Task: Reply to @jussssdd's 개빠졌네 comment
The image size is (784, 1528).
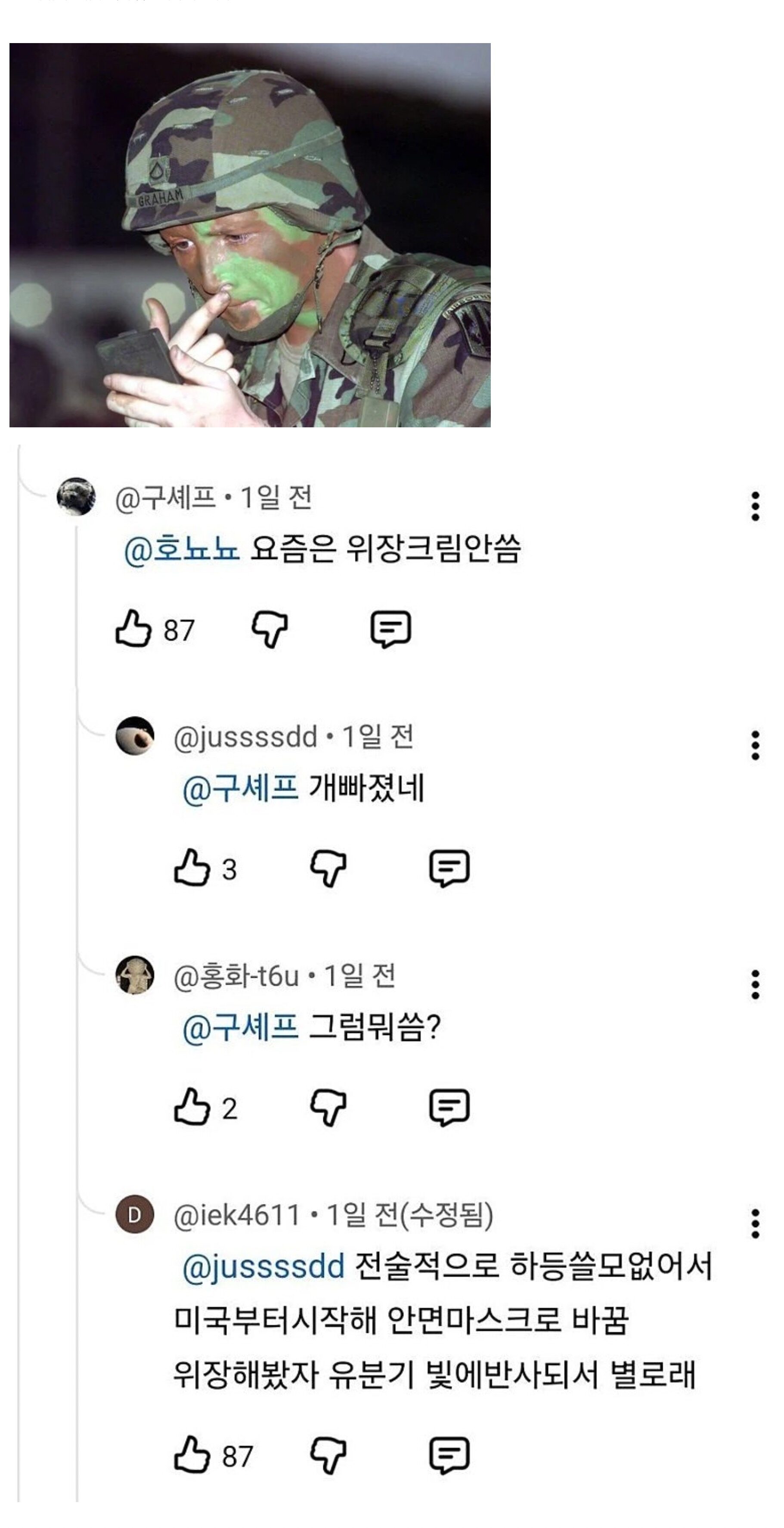Action: point(449,868)
